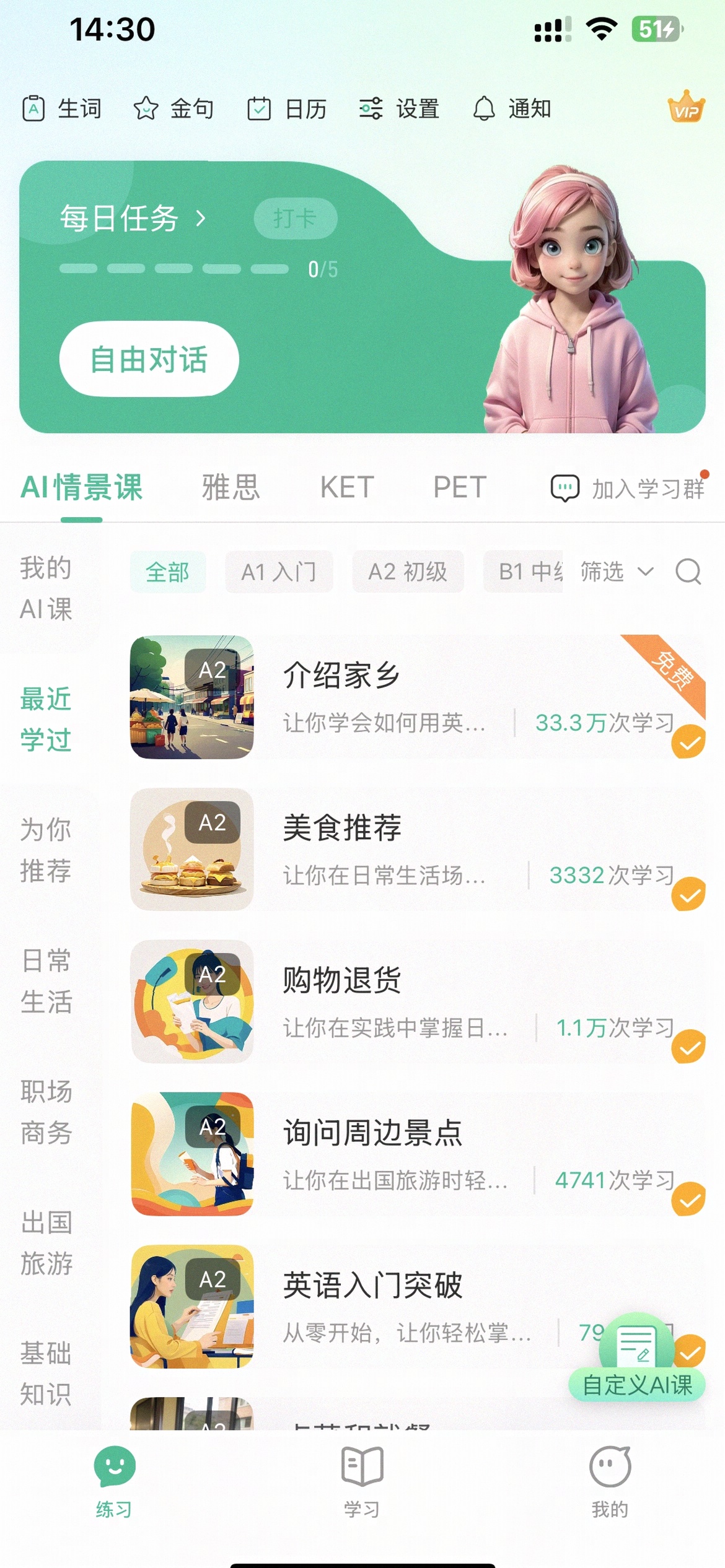Open 设置 settings
Screen dimensions: 725x1568
point(399,108)
